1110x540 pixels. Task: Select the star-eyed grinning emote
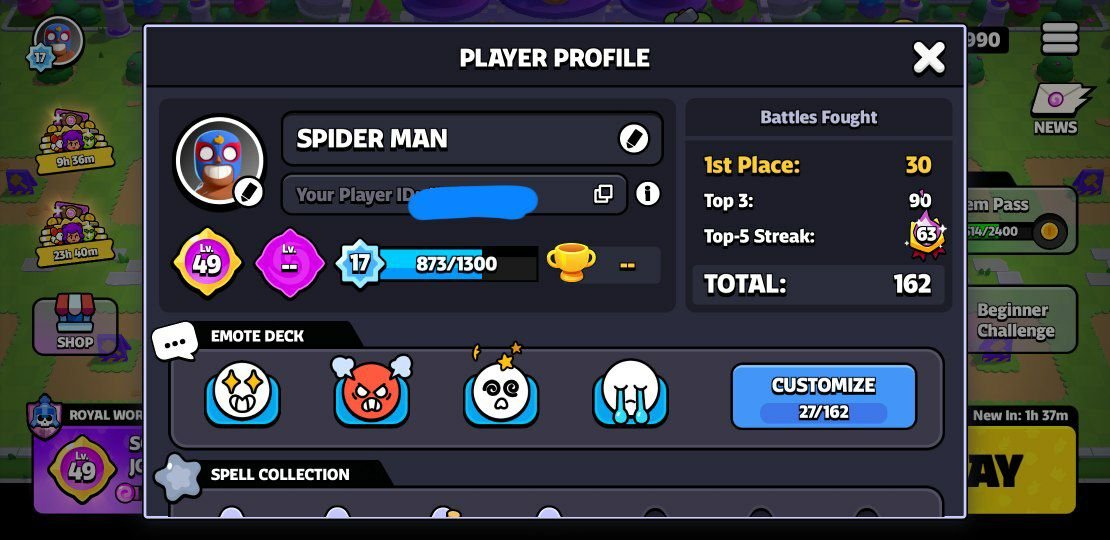click(x=242, y=394)
